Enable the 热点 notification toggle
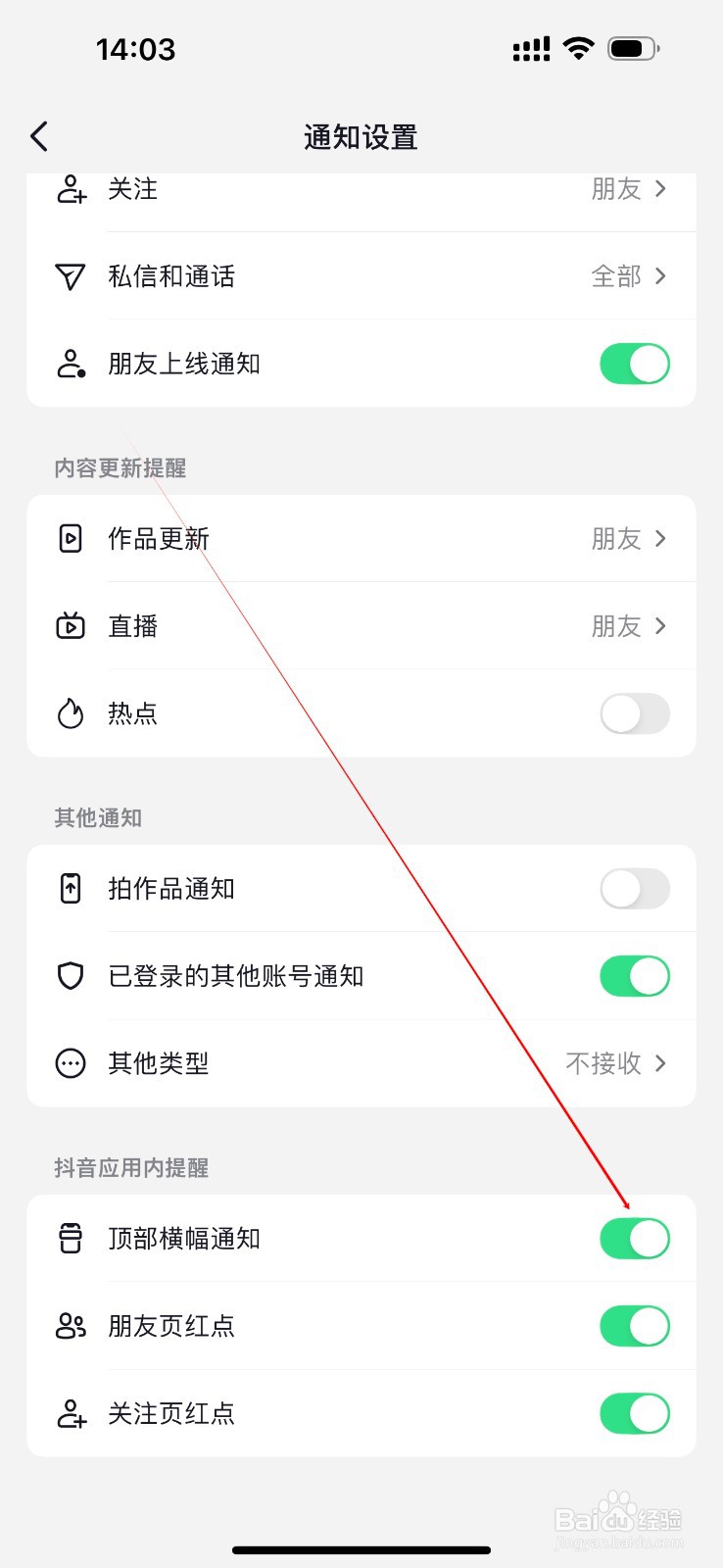This screenshot has width=723, height=1568. pyautogui.click(x=634, y=714)
